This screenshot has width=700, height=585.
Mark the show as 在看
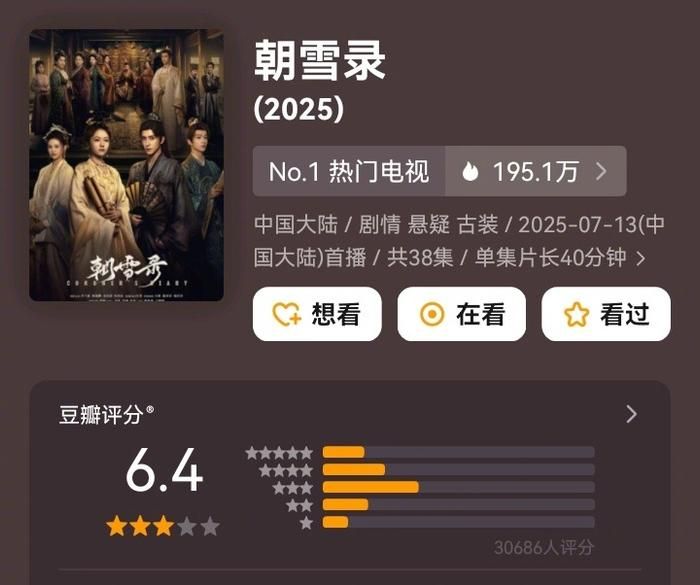click(x=461, y=314)
